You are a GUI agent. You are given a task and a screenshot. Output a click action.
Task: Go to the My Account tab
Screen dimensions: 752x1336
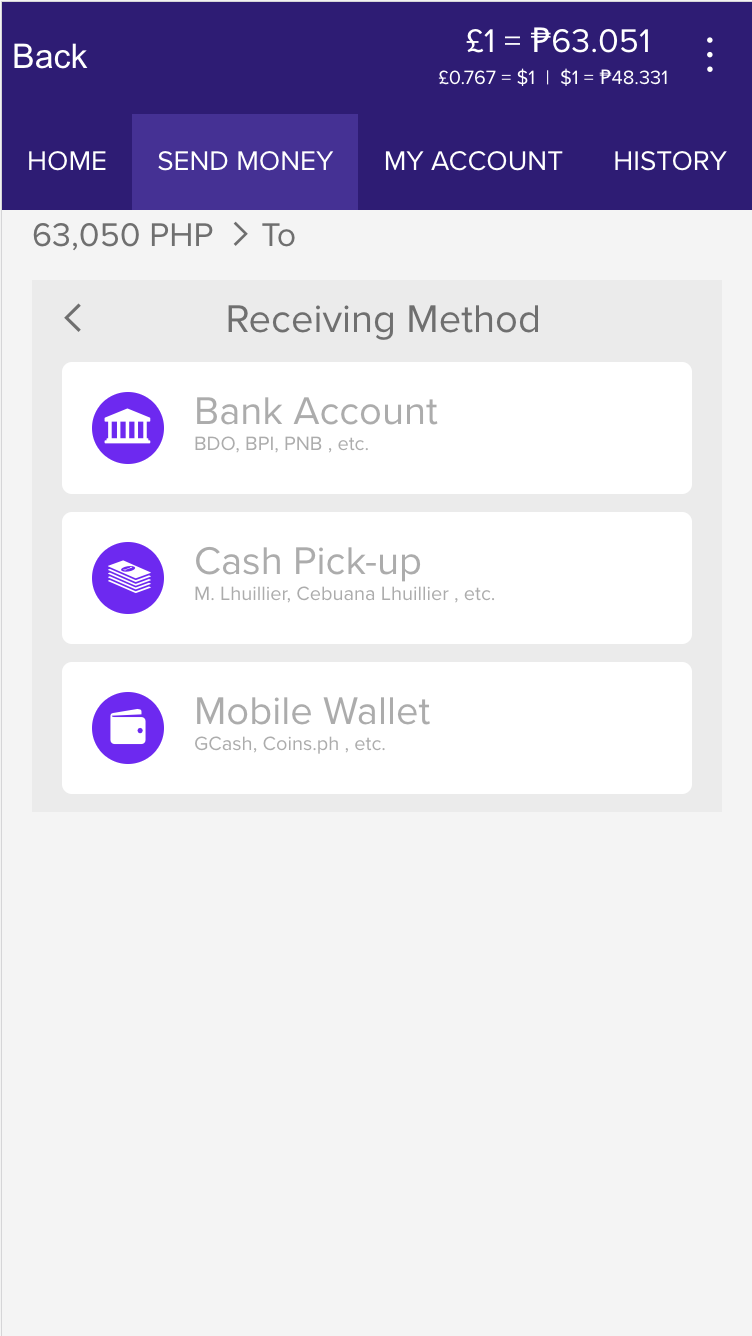pyautogui.click(x=473, y=161)
